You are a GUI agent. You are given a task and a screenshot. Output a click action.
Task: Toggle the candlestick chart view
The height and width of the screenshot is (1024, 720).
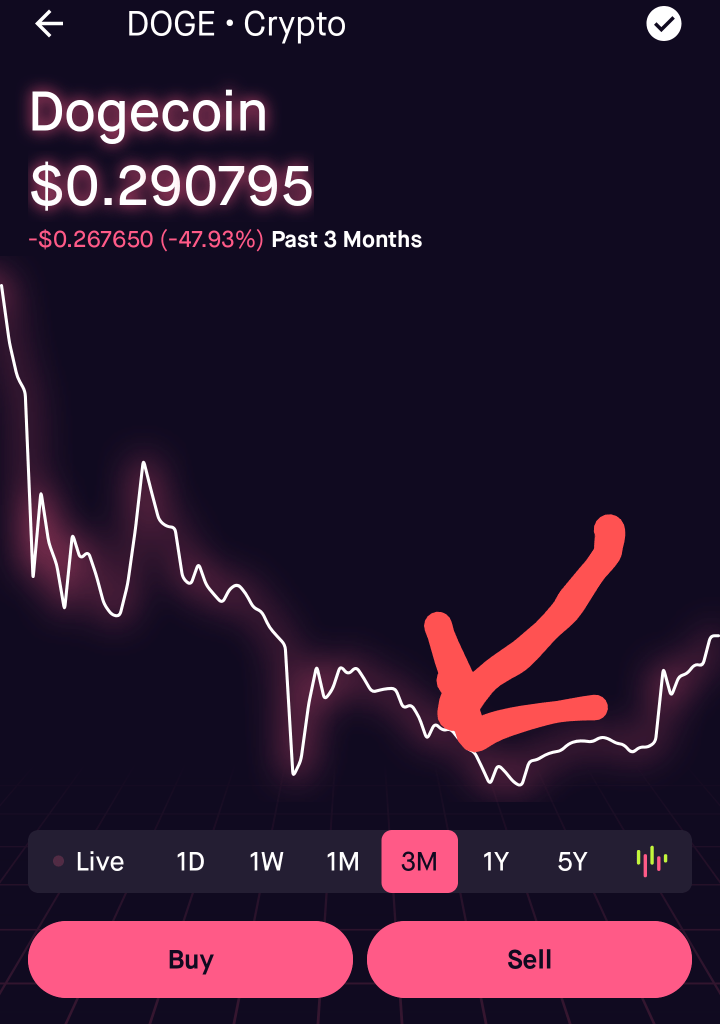pos(651,860)
